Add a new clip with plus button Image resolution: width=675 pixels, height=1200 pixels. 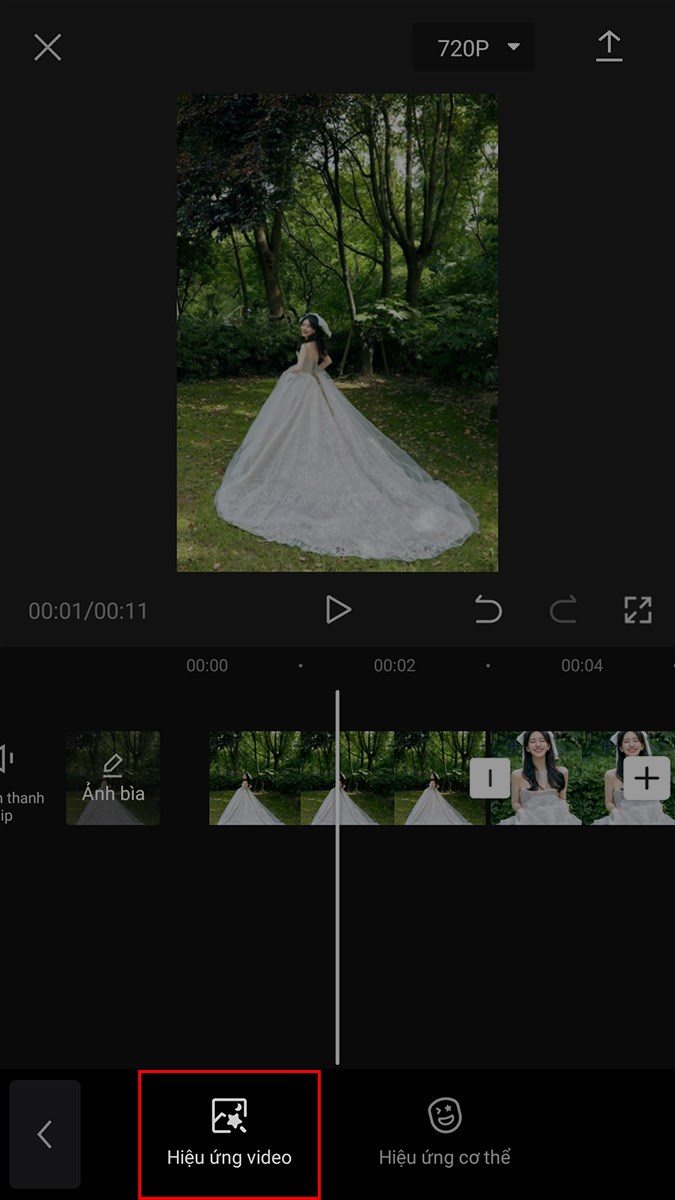click(x=647, y=778)
